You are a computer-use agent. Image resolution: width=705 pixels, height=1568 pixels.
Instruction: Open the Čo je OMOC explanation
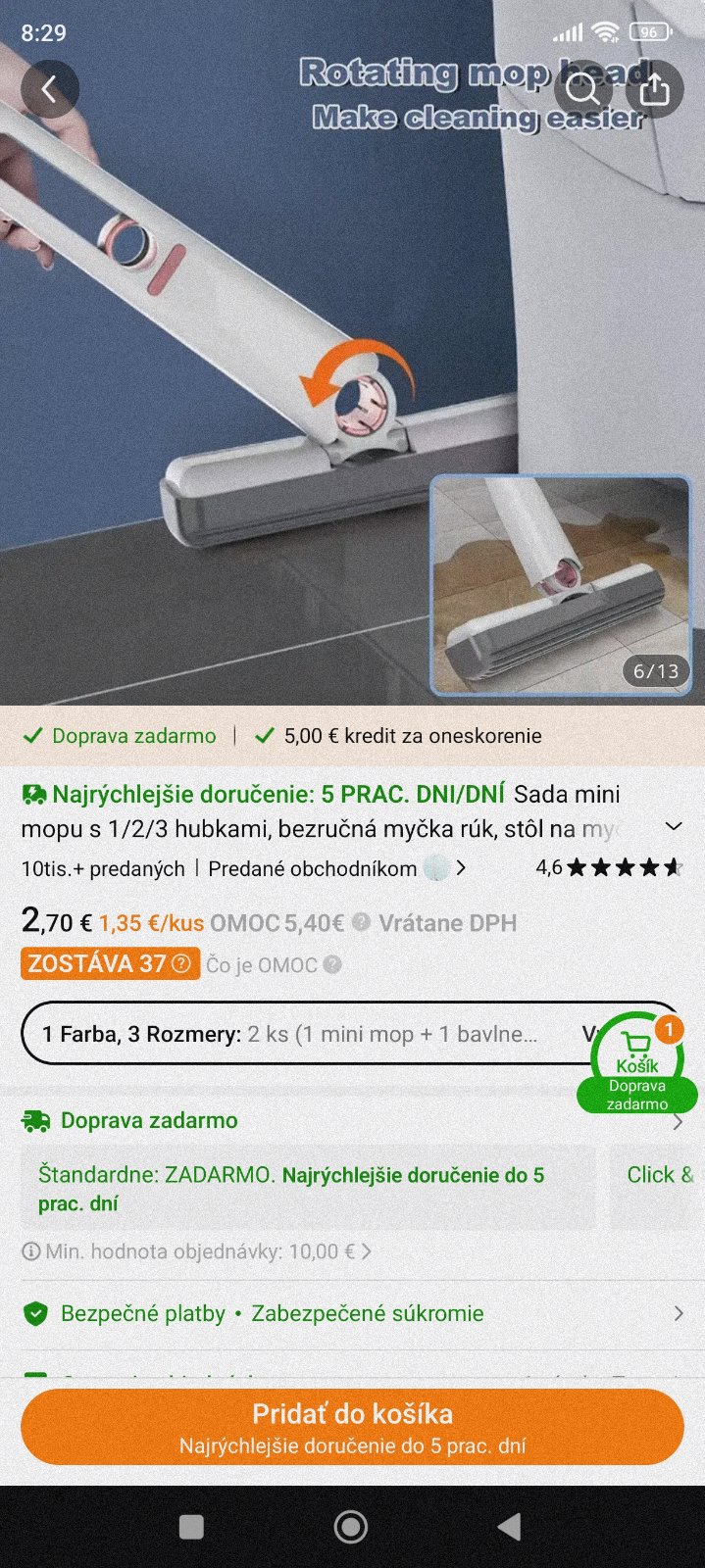click(x=273, y=965)
